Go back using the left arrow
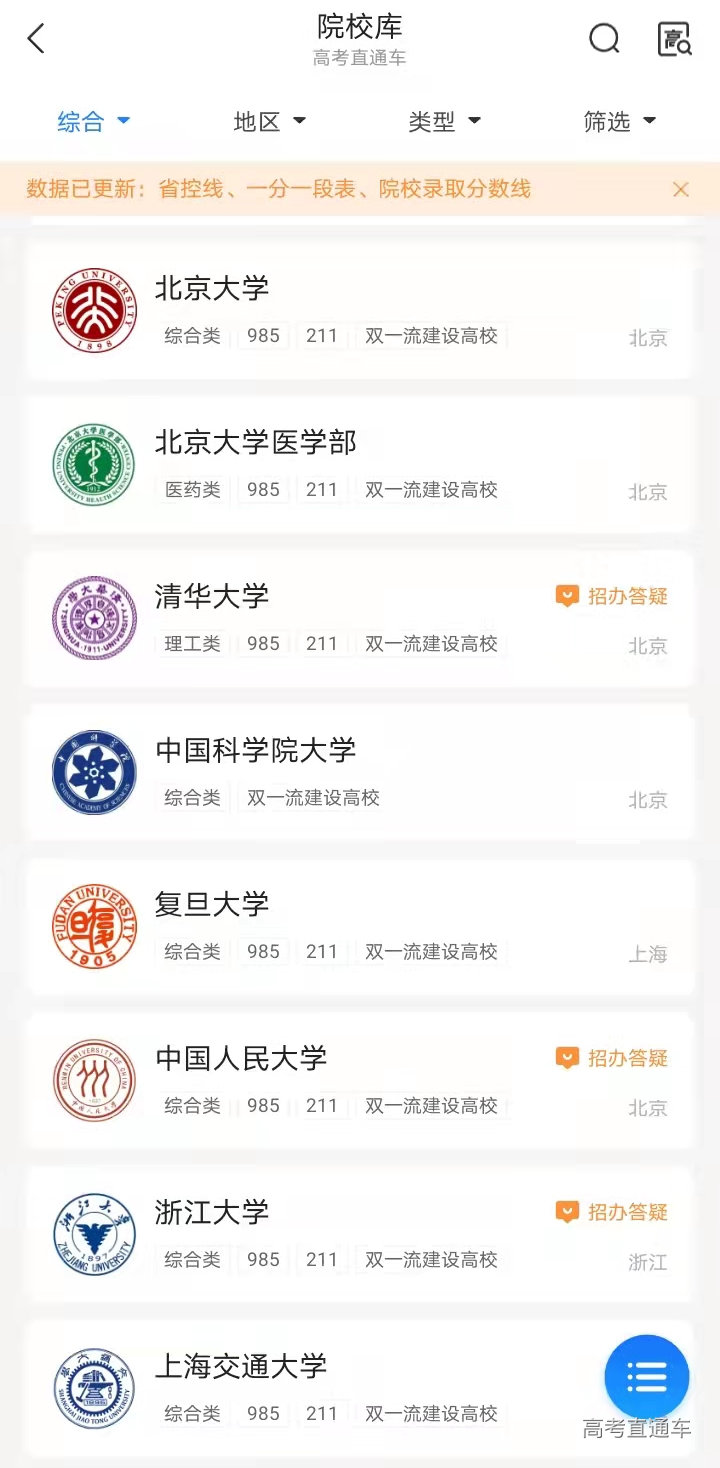The width and height of the screenshot is (720, 1468). (x=35, y=37)
